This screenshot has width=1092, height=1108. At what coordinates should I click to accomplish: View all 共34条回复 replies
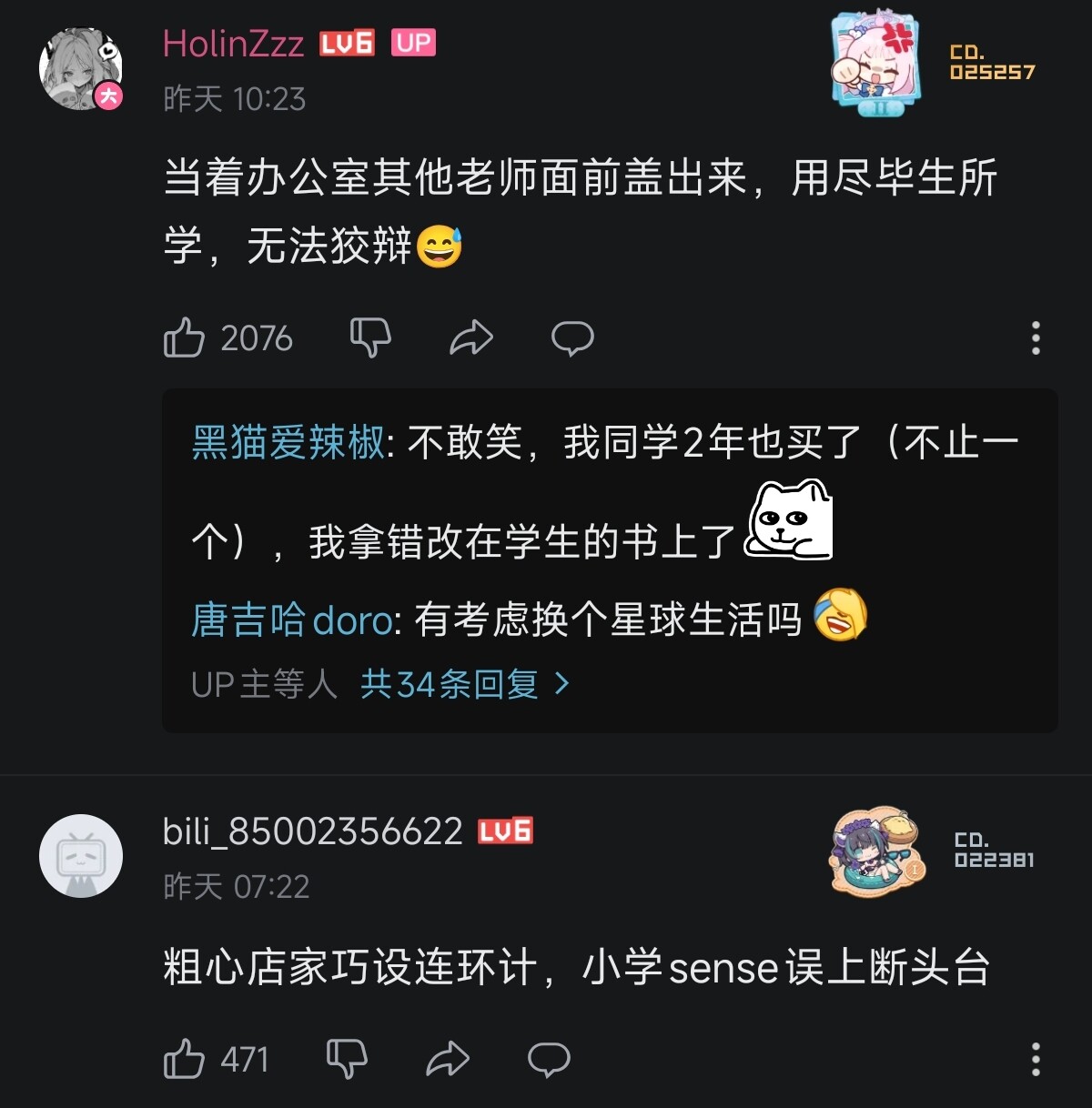pos(465,684)
